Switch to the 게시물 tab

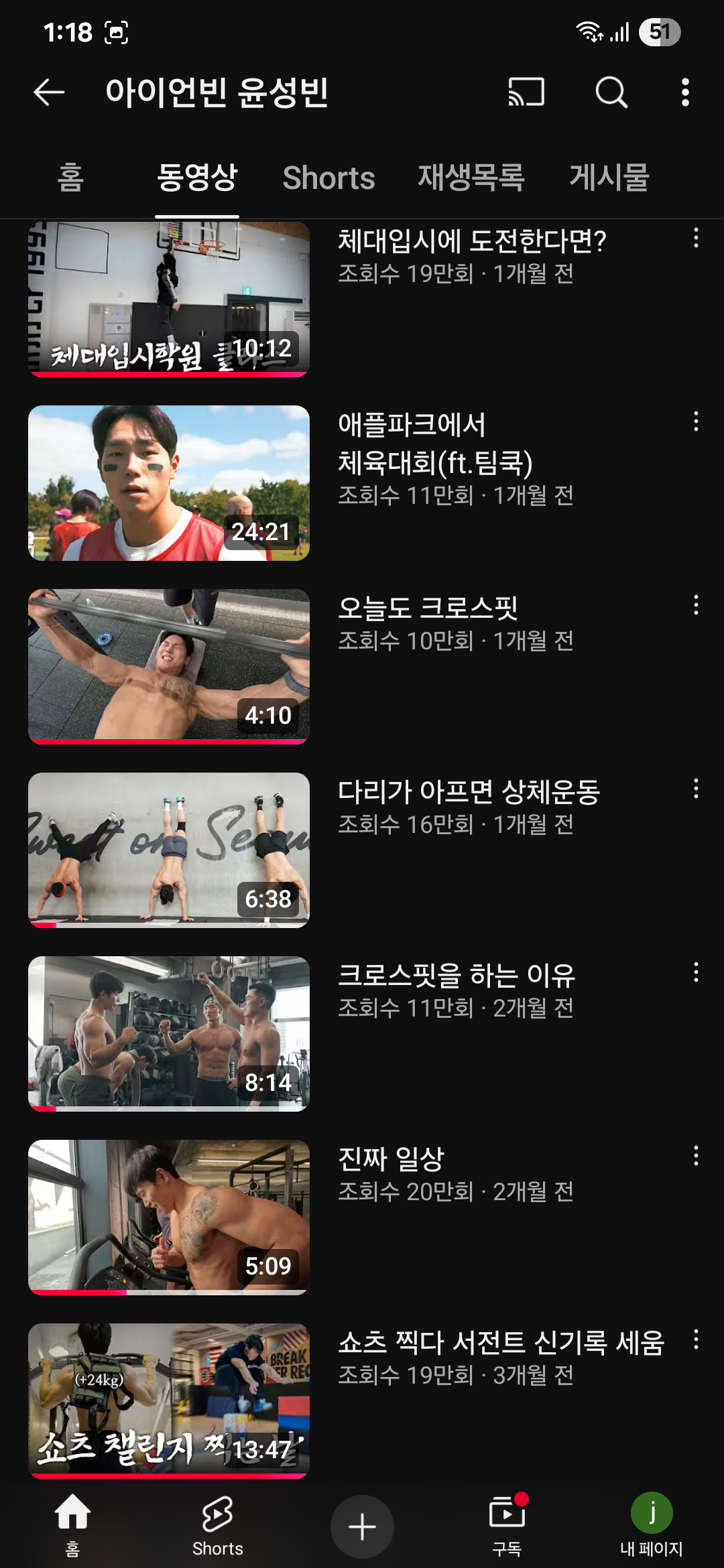609,178
